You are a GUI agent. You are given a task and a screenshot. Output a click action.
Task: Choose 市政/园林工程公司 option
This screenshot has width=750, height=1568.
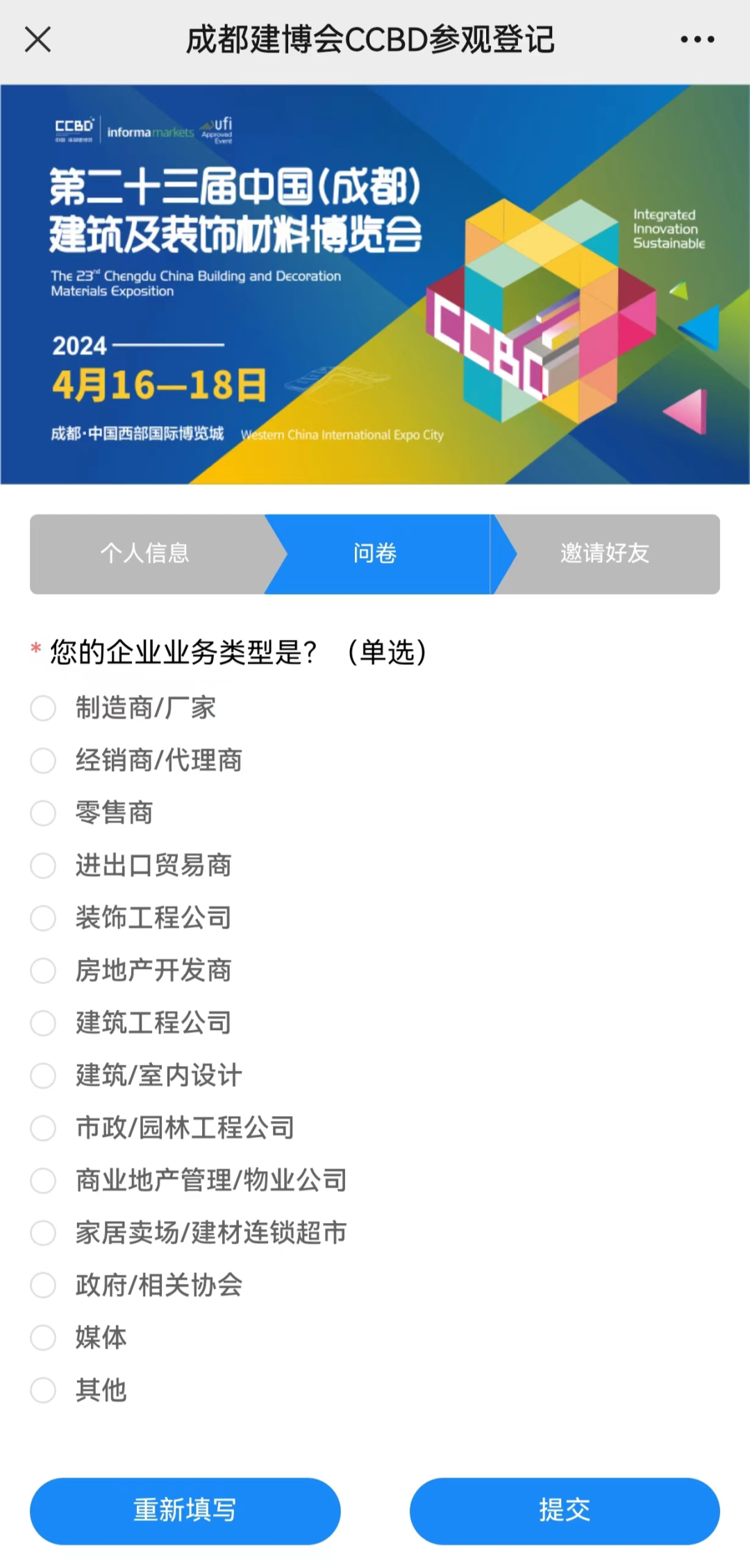click(43, 1128)
